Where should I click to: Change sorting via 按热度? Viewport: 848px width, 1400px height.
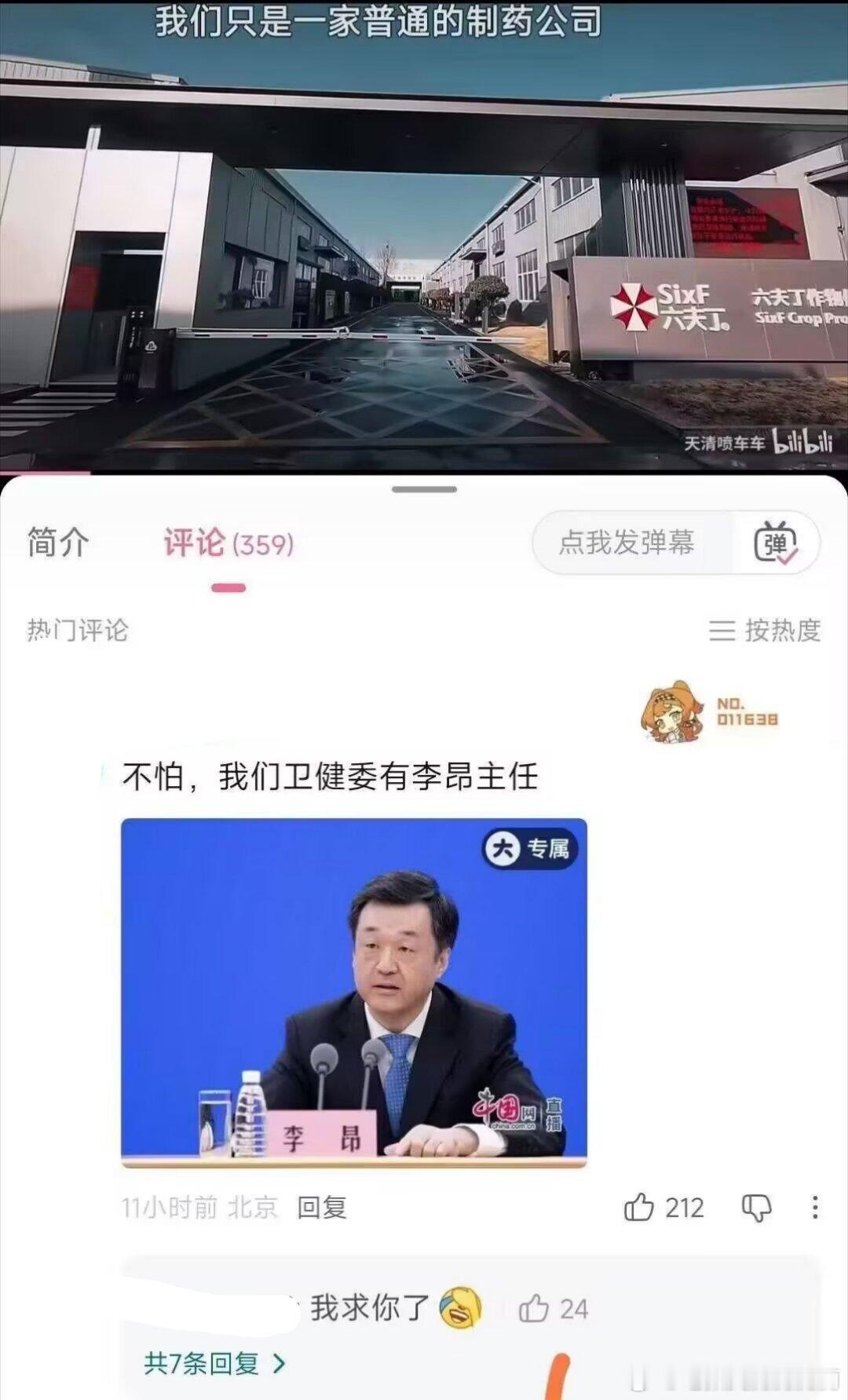coord(765,630)
